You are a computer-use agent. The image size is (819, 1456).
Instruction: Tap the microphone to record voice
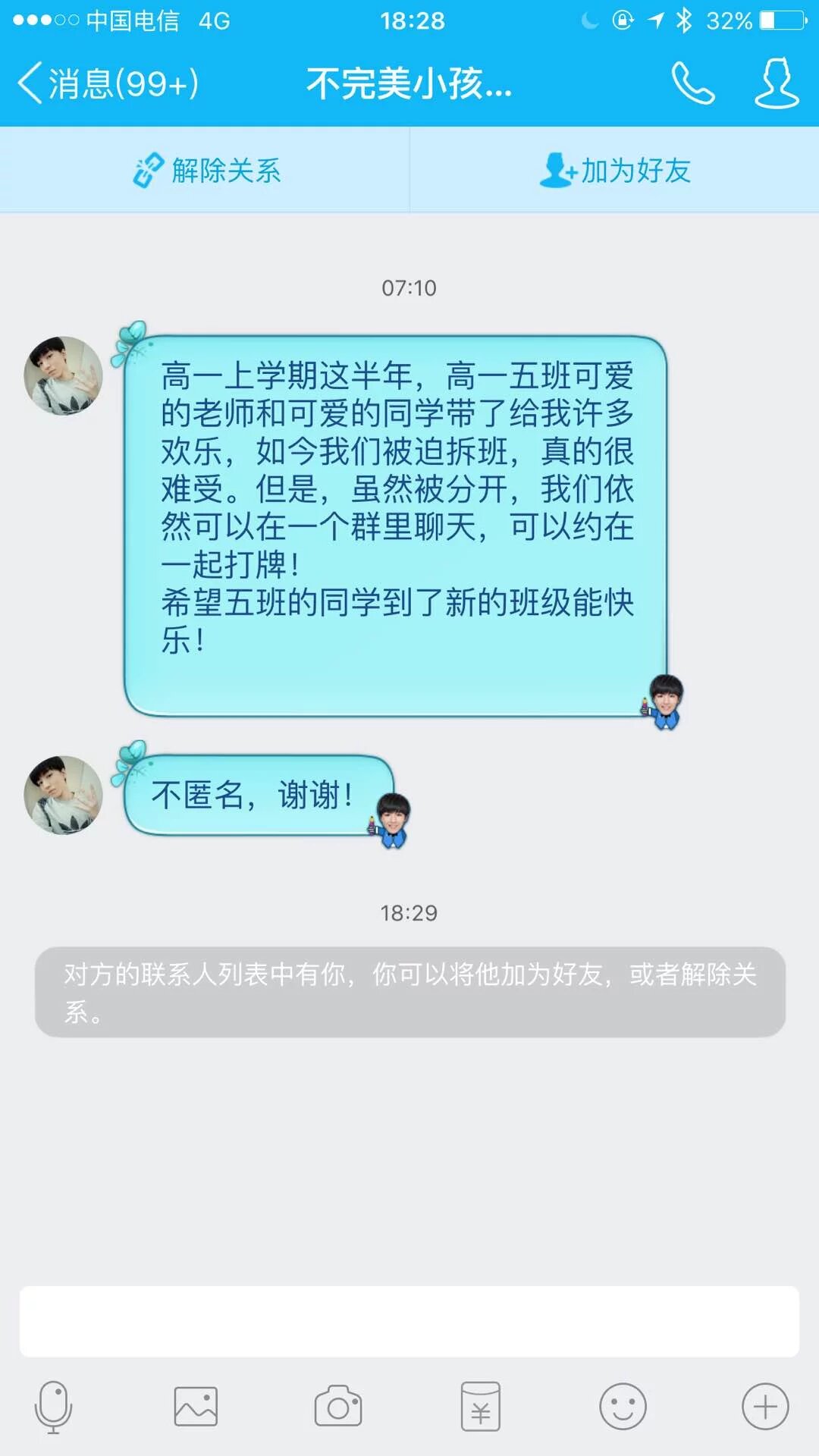click(53, 1407)
